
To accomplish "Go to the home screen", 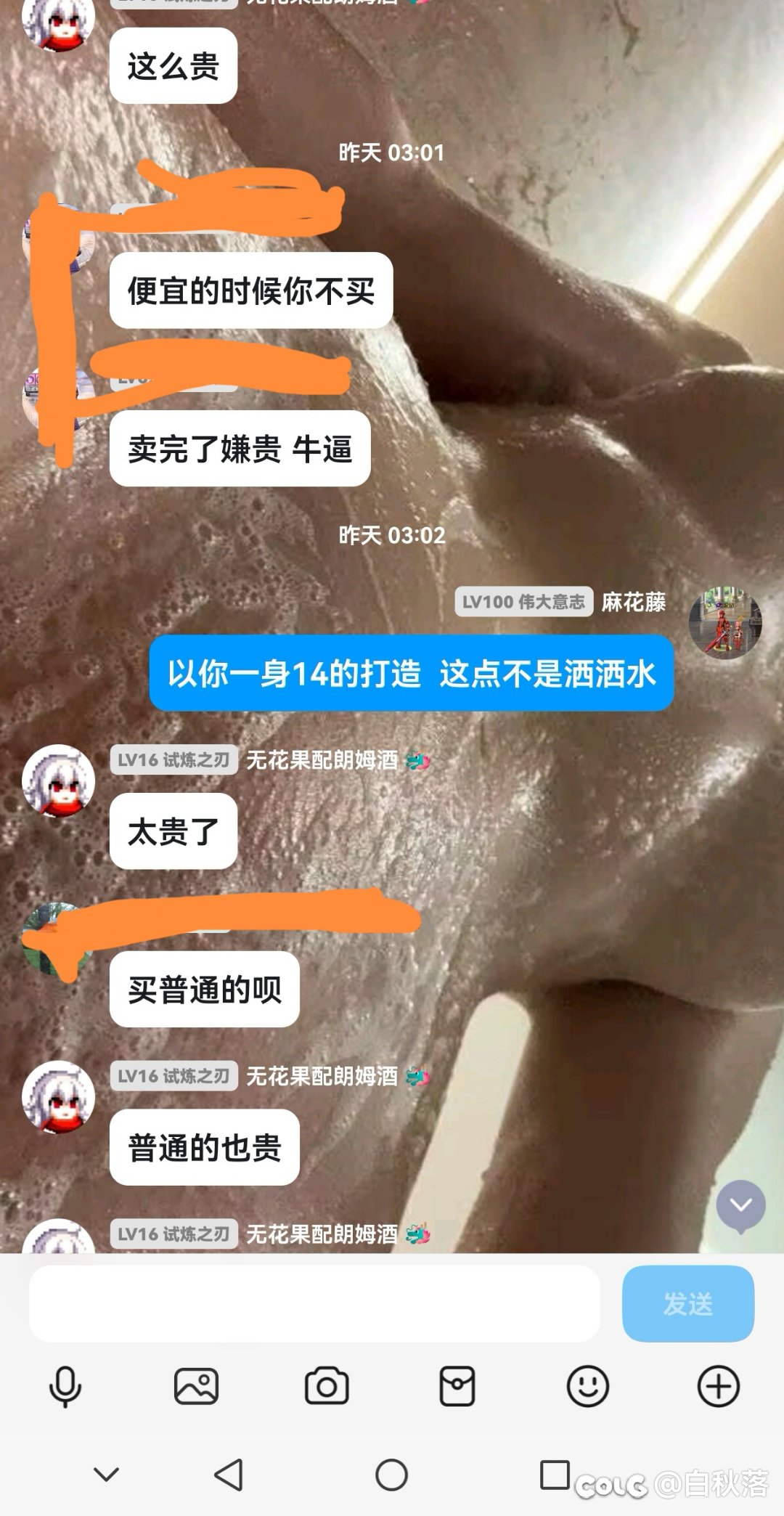I will 391,1475.
